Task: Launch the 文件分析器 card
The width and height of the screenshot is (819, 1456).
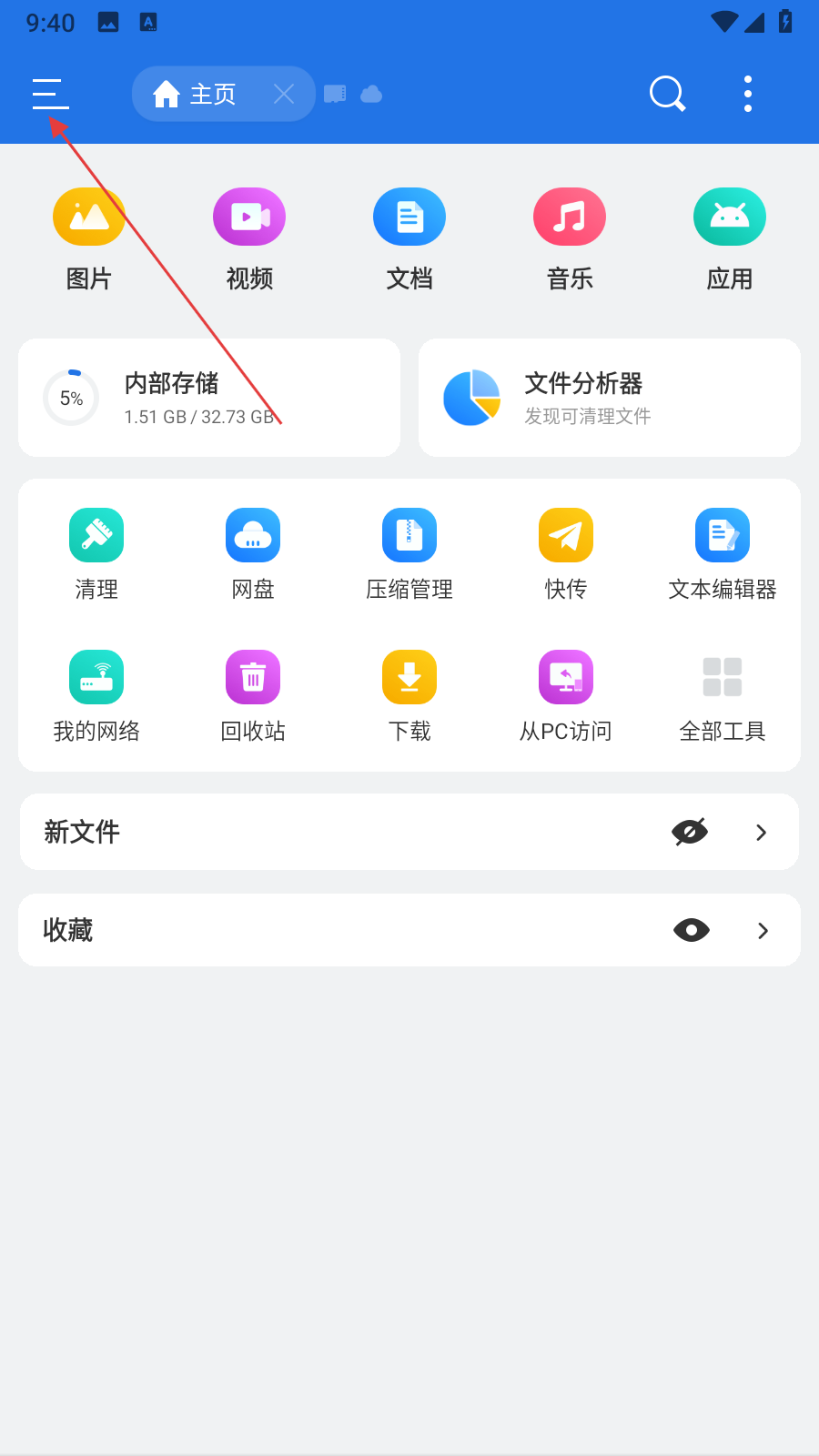Action: tap(610, 398)
